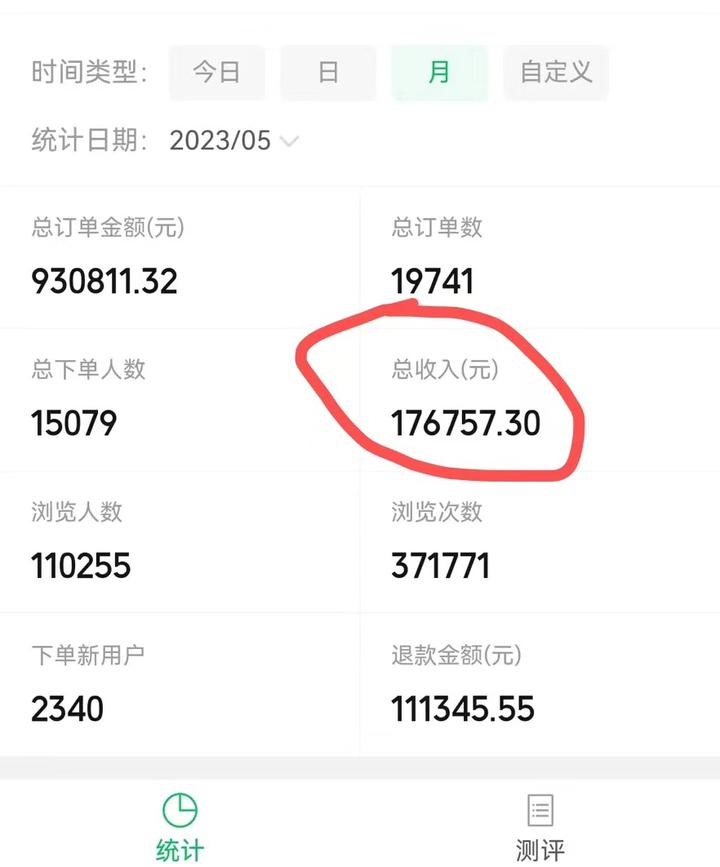Select the 今日 time type chip

pos(216,72)
